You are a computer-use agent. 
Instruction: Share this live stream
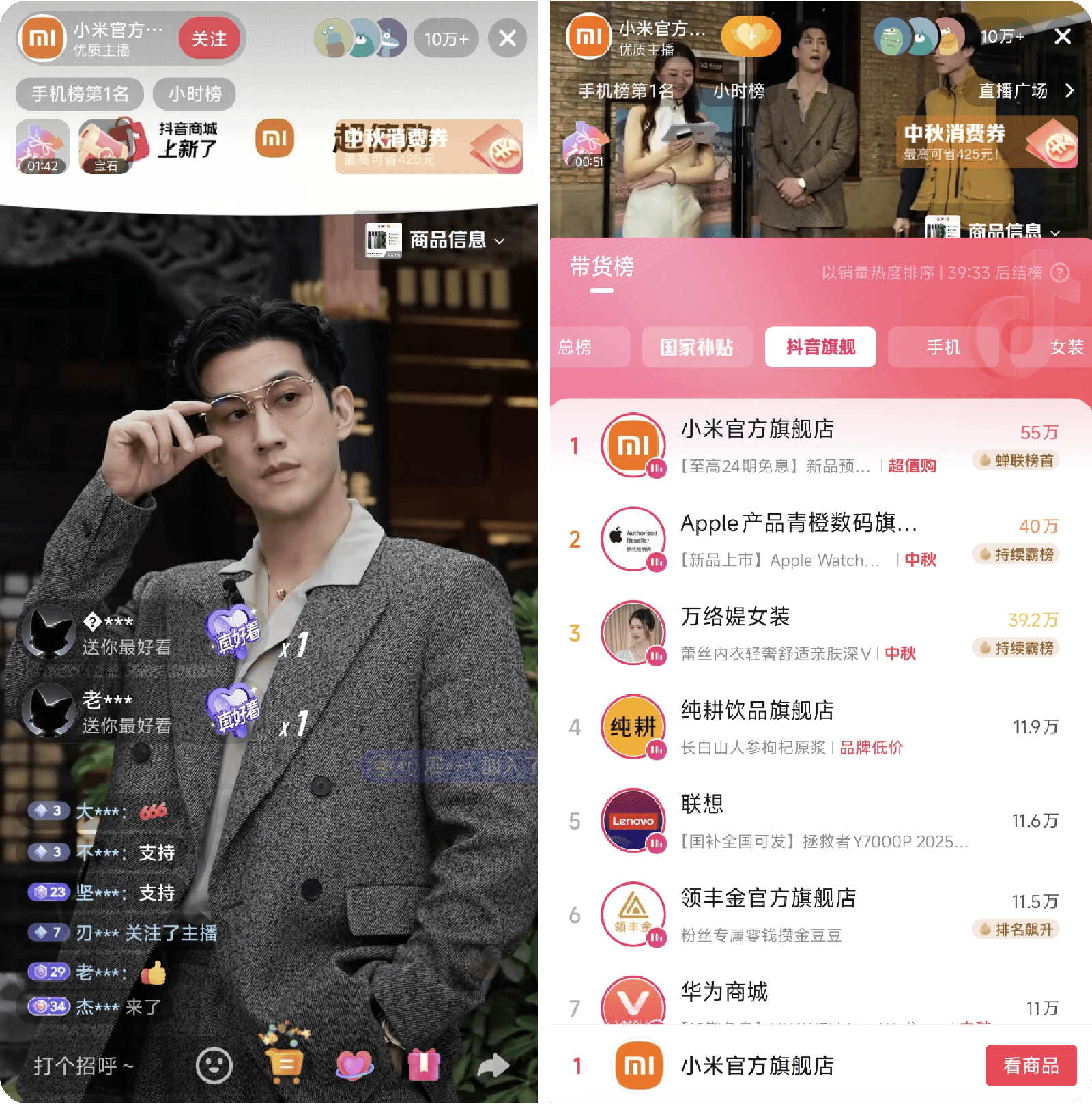point(493,1065)
